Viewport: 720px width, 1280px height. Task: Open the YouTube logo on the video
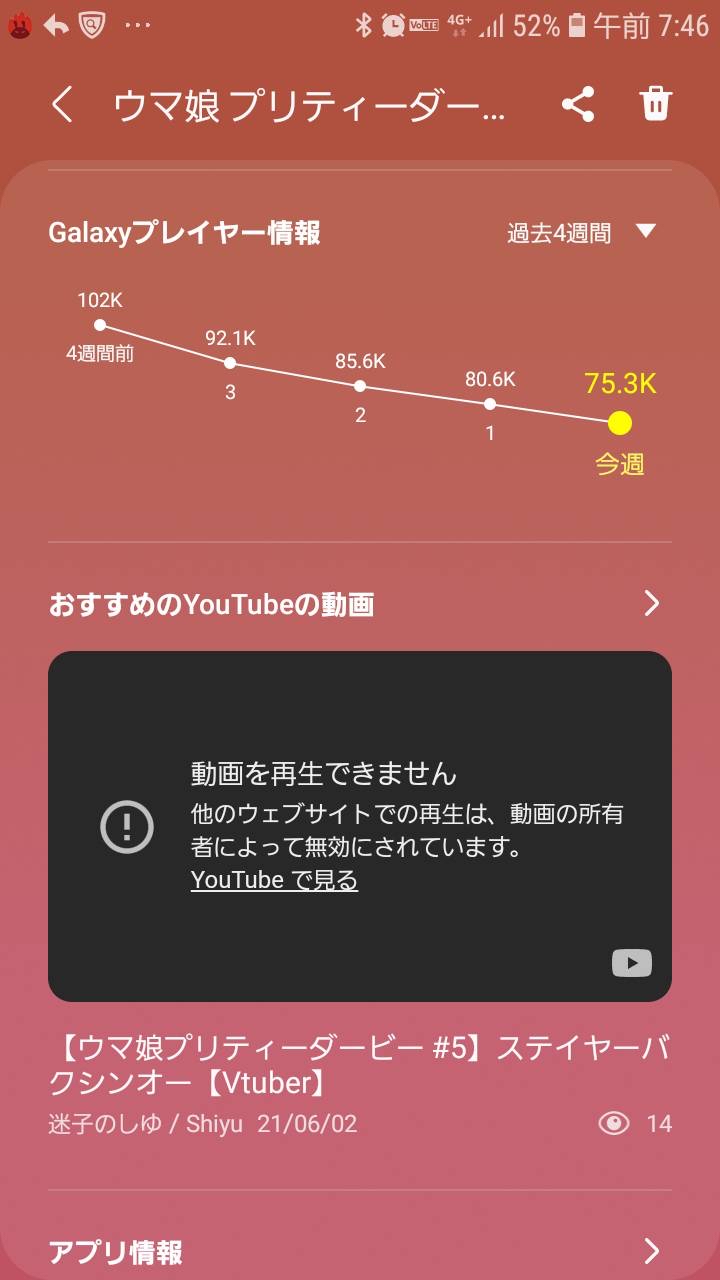click(x=632, y=964)
